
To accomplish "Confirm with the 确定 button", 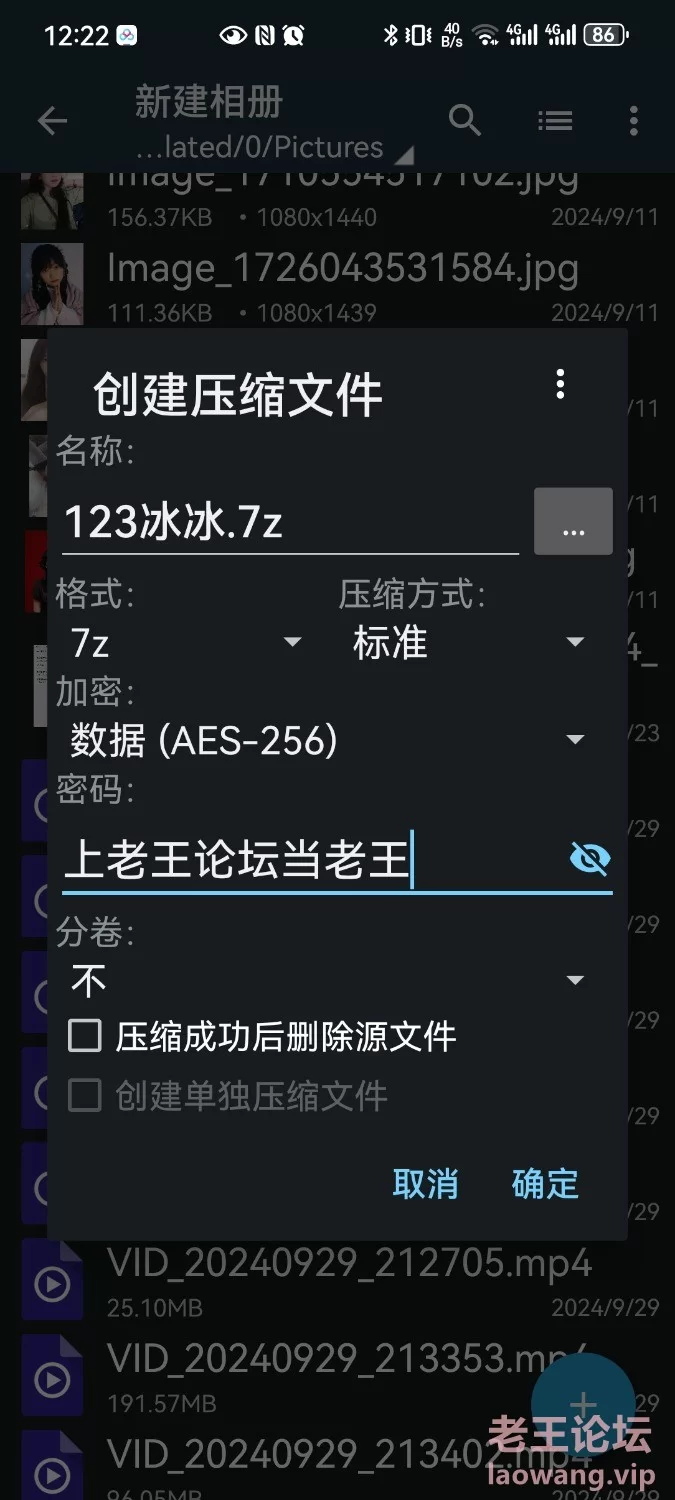I will tap(545, 1184).
